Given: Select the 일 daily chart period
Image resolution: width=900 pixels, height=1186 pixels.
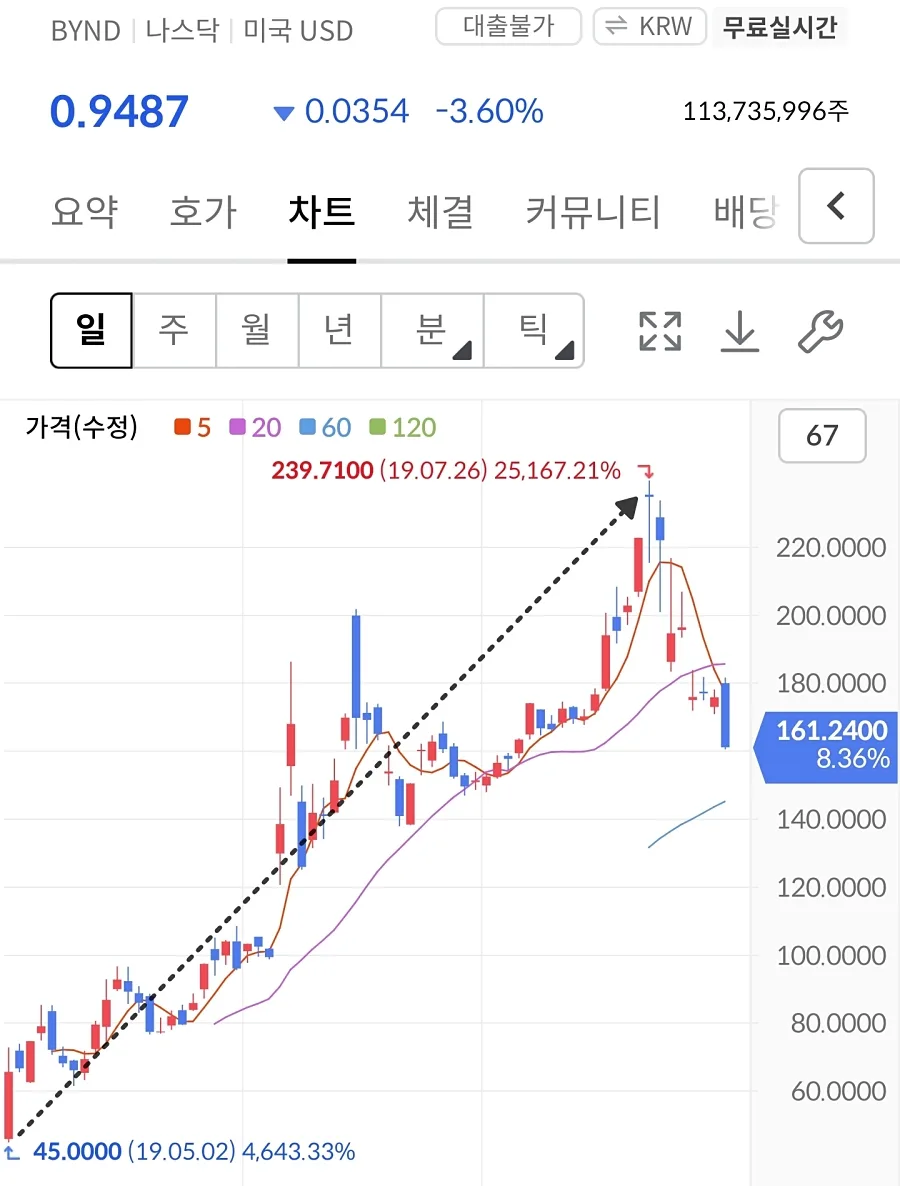Looking at the screenshot, I should click(x=92, y=331).
